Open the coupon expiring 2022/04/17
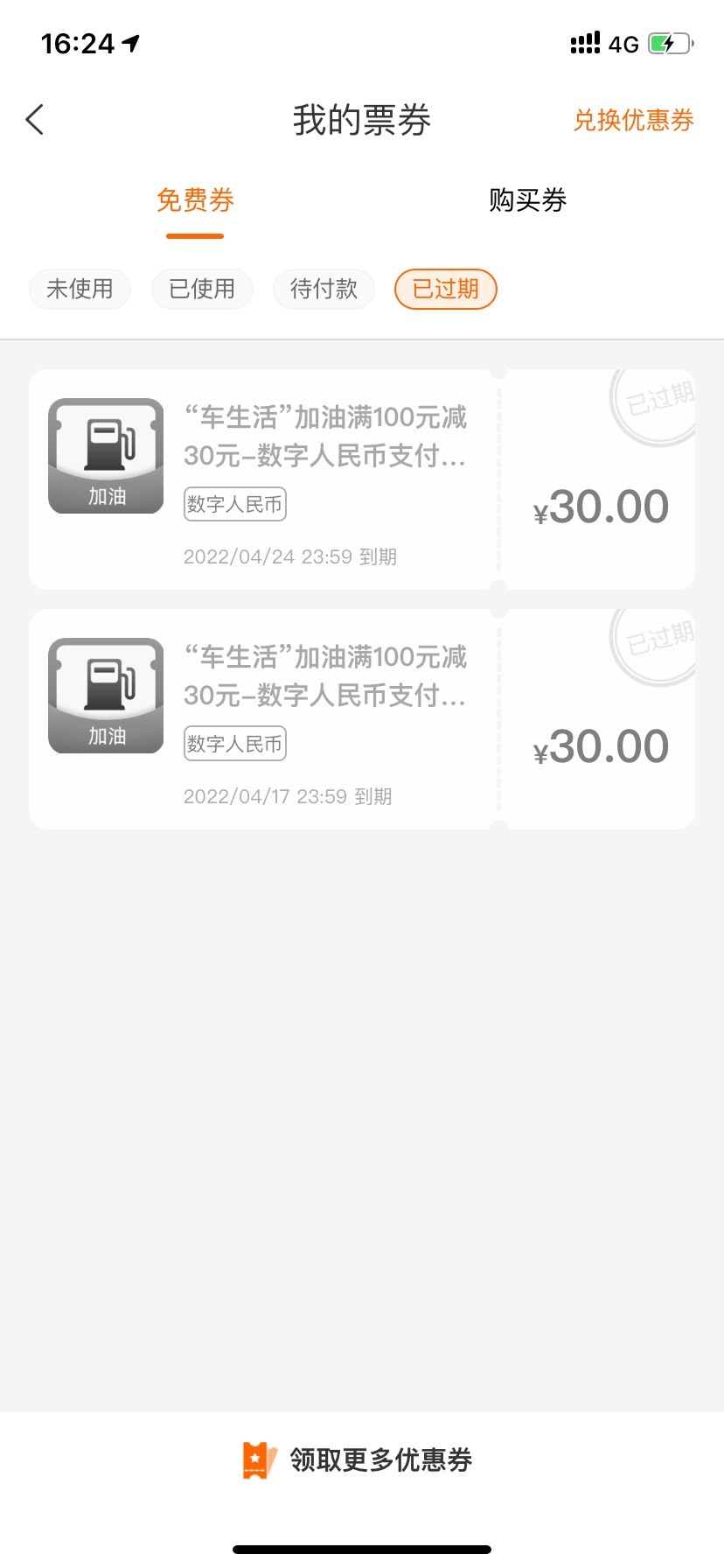724x1568 pixels. 362,719
